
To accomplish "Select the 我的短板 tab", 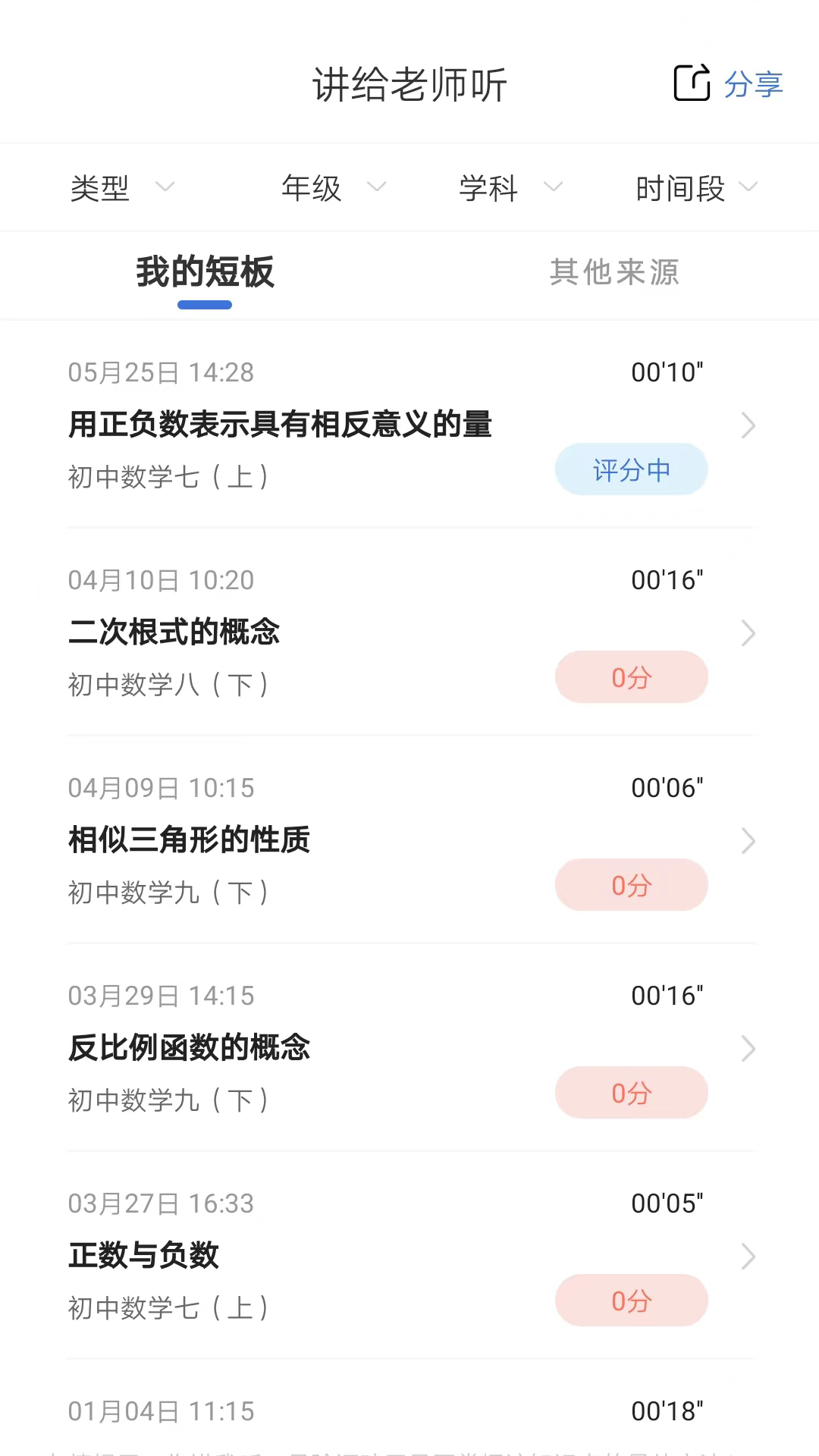I will [x=204, y=274].
